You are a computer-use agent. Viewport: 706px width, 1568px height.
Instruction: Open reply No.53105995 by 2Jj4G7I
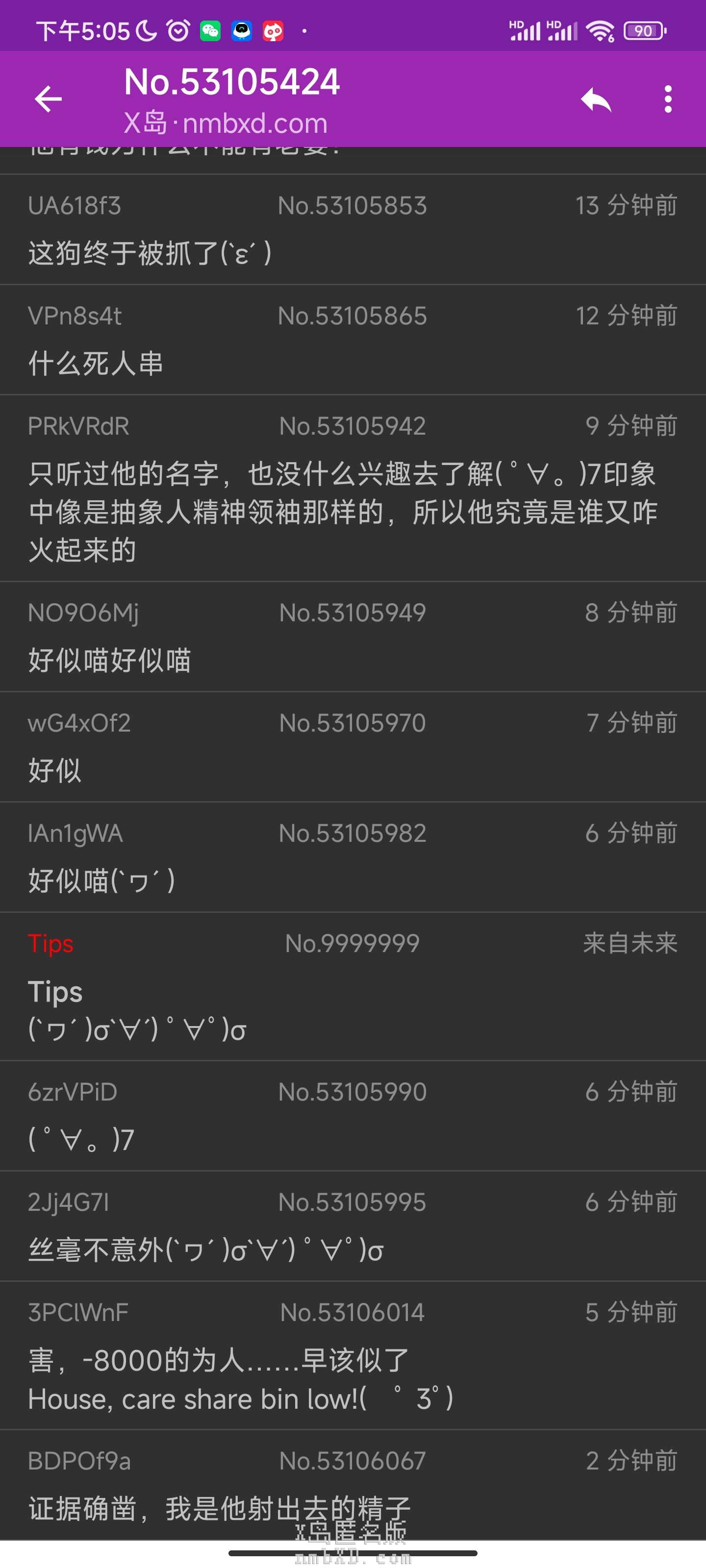(353, 1226)
